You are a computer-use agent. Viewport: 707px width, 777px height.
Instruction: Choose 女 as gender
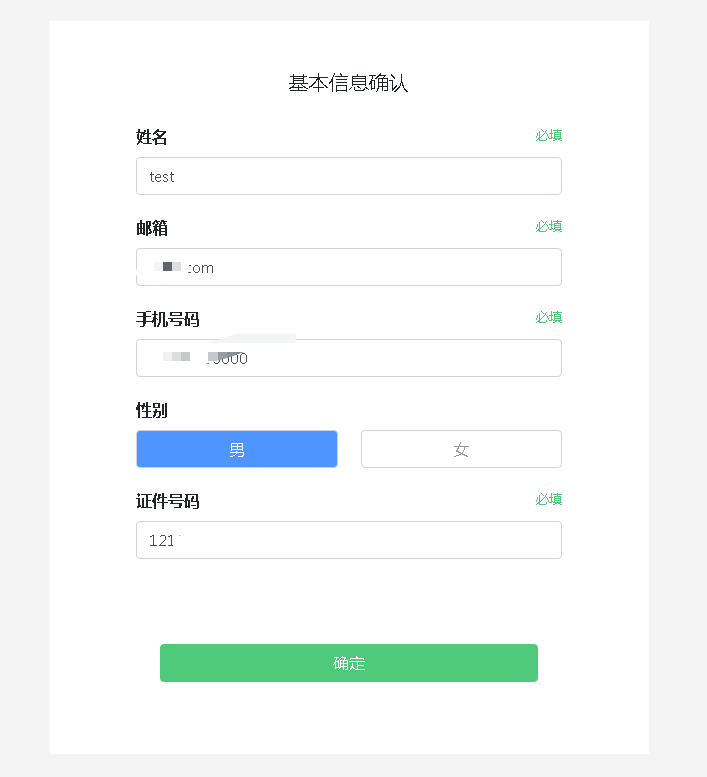point(461,449)
